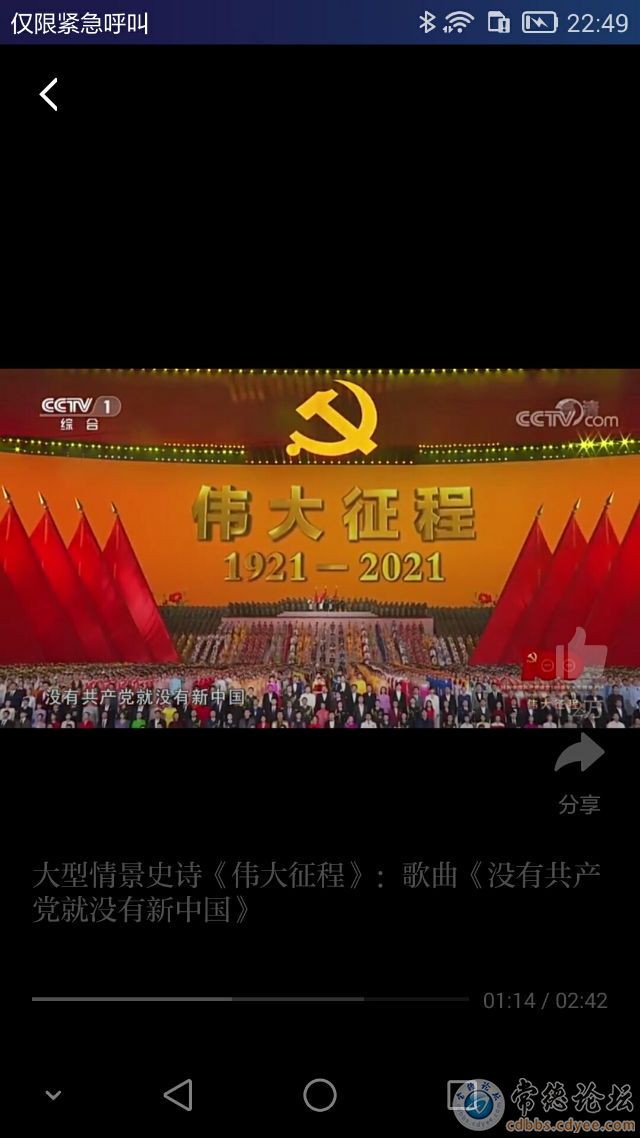
Task: Tap the 伟大征程 video player
Action: pyautogui.click(x=320, y=547)
